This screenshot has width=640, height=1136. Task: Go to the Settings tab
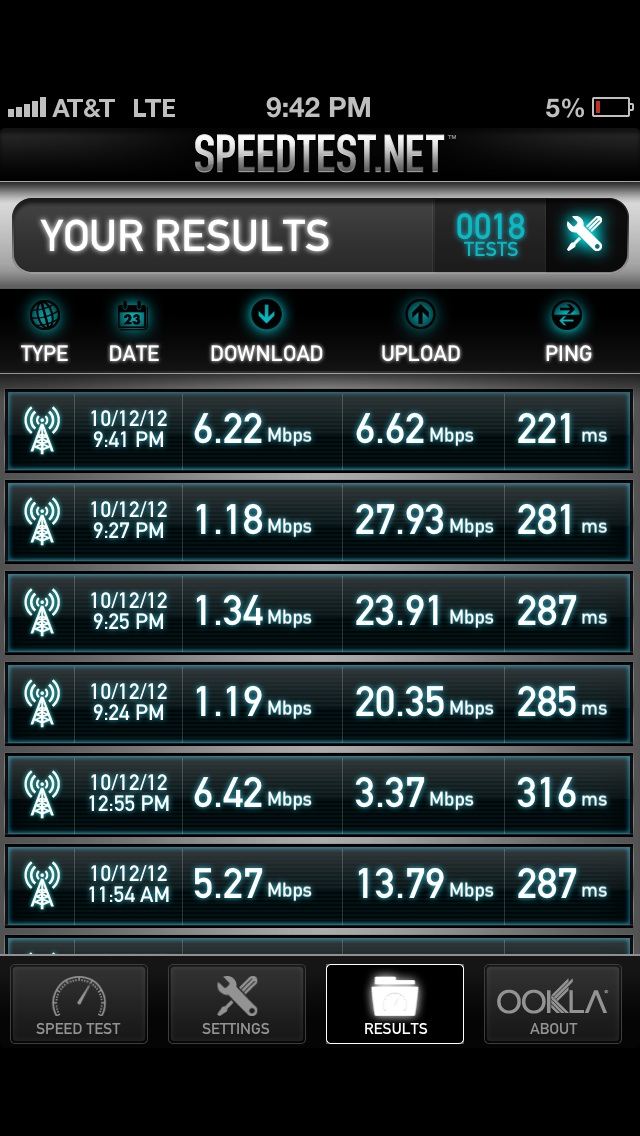[x=236, y=1004]
